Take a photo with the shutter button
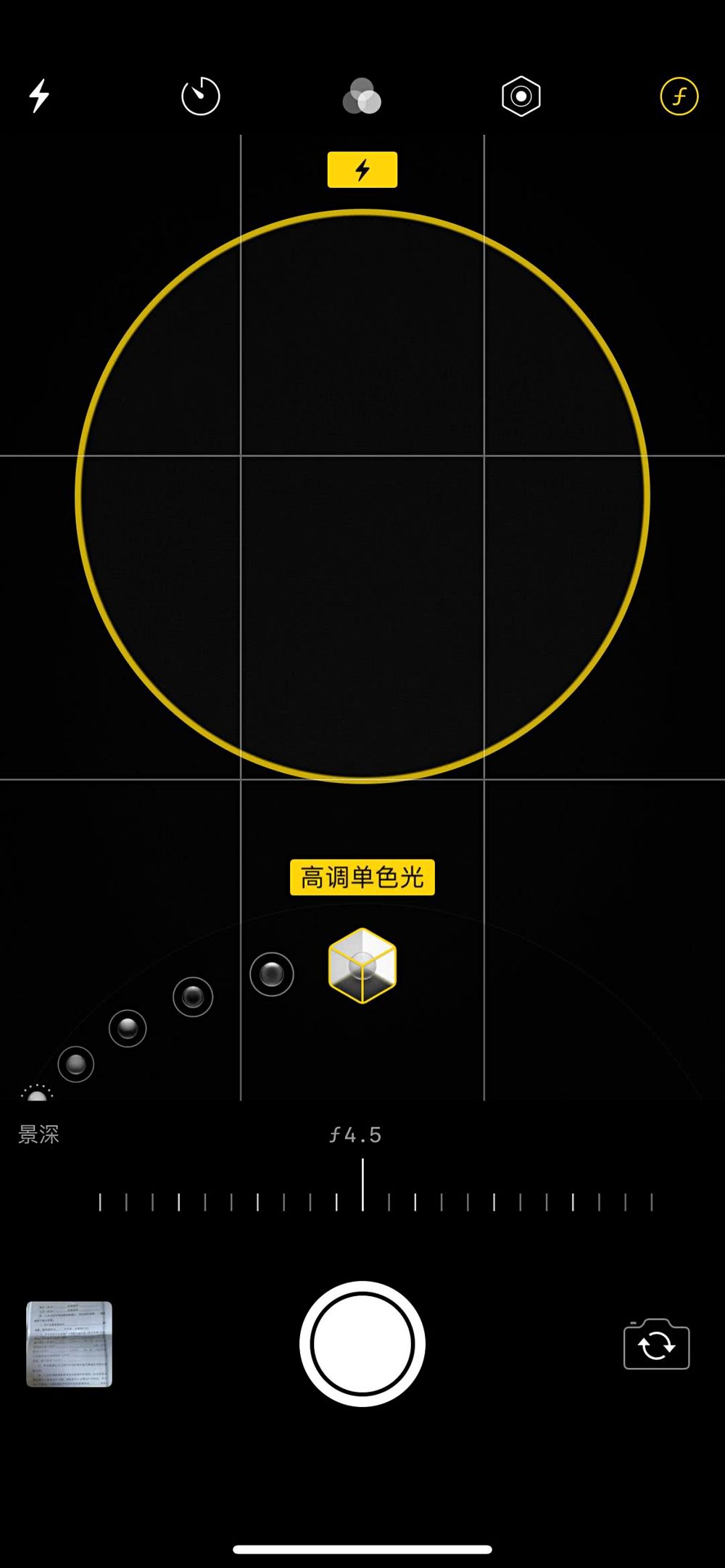725x1568 pixels. pyautogui.click(x=362, y=1343)
